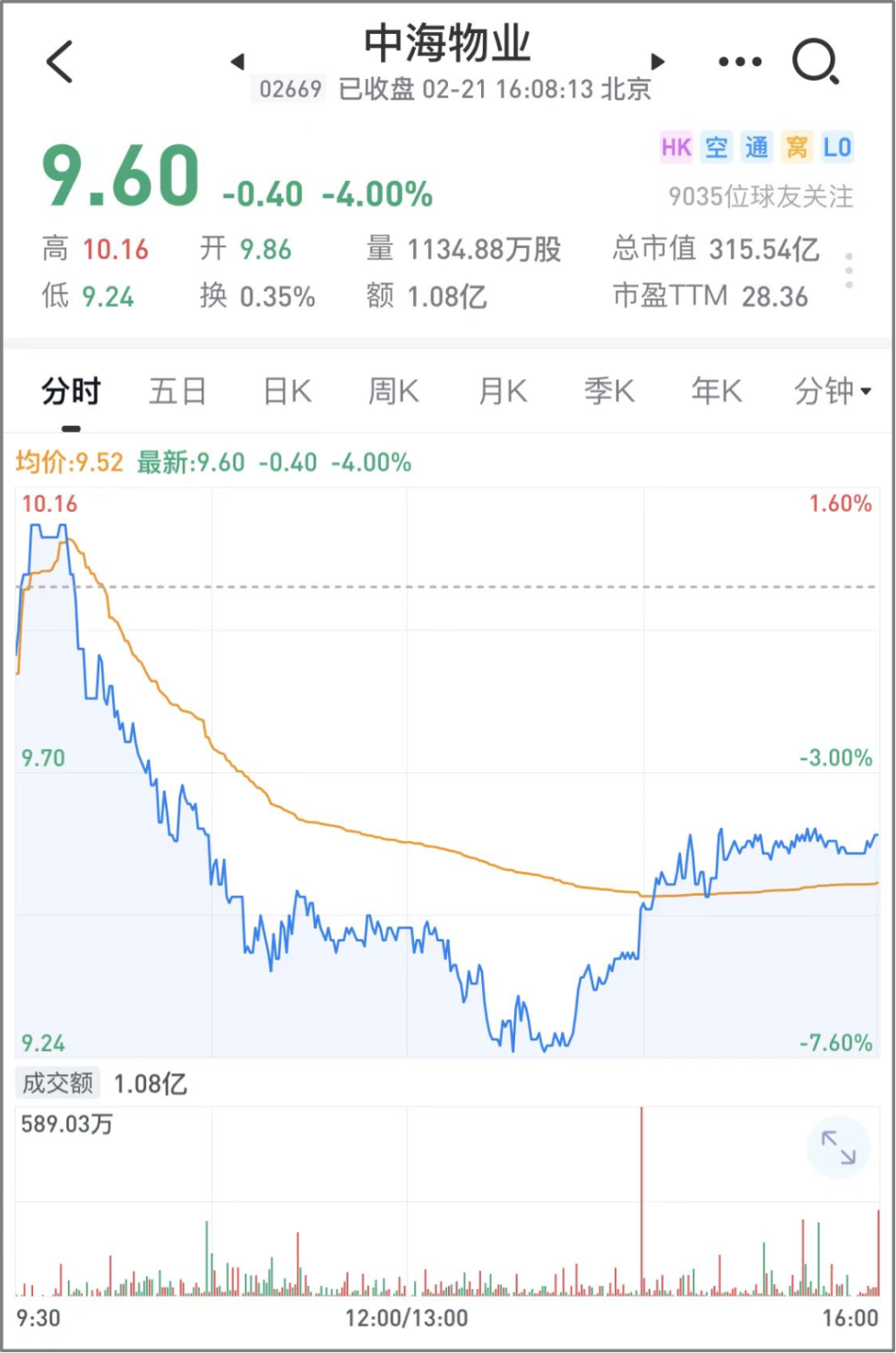Image resolution: width=896 pixels, height=1353 pixels.
Task: Open the 分钟 interval dropdown
Action: coord(831,392)
